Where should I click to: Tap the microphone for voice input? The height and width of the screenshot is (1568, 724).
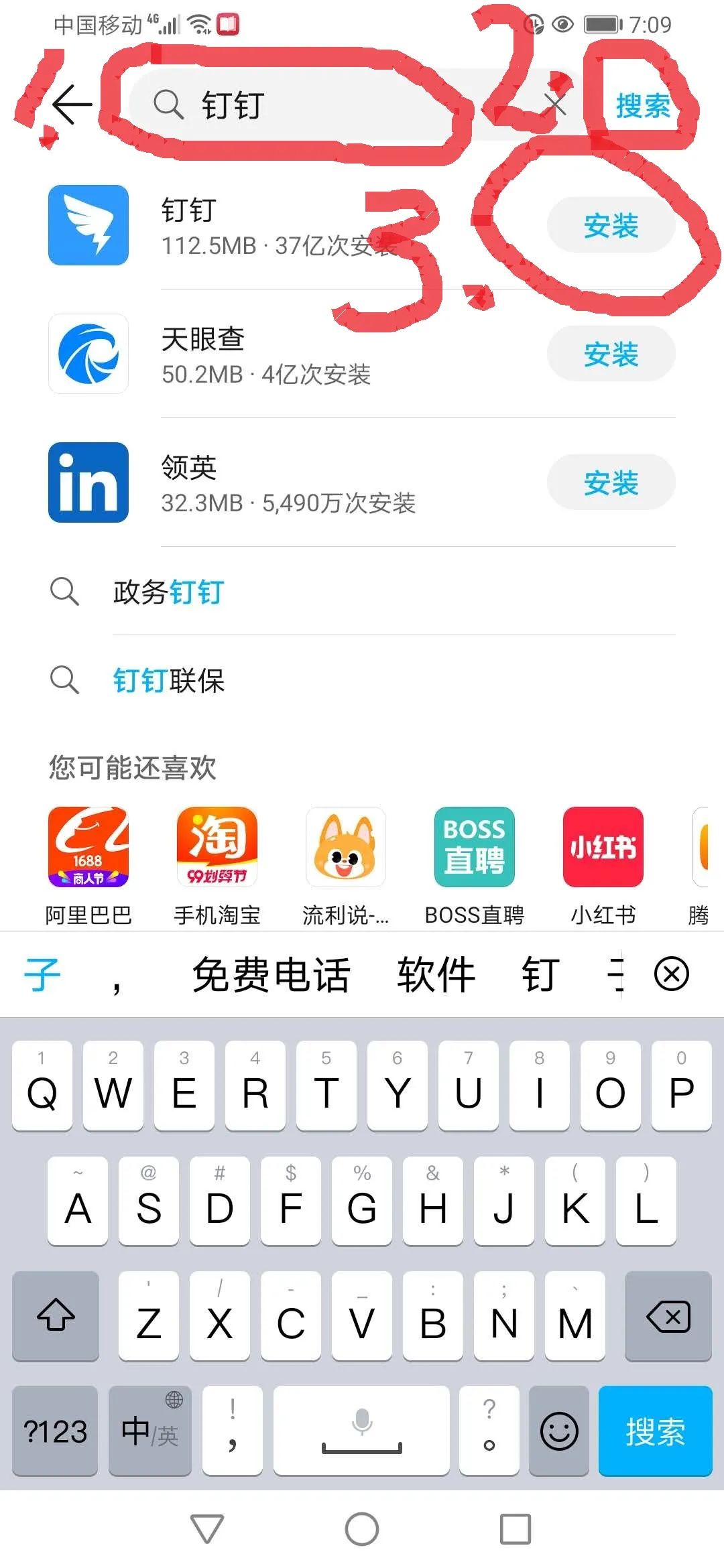(x=361, y=1431)
